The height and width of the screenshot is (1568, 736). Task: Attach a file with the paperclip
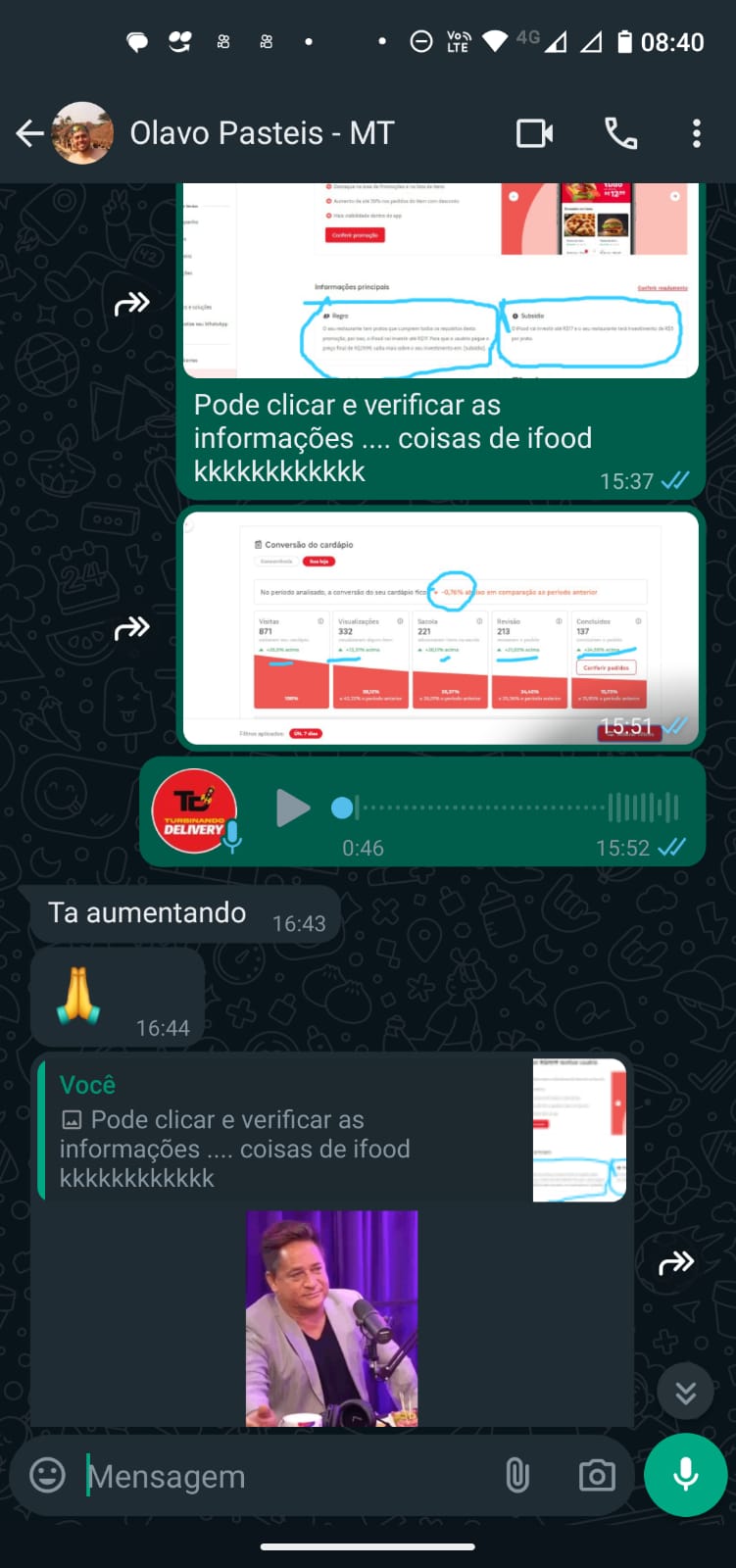517,1475
